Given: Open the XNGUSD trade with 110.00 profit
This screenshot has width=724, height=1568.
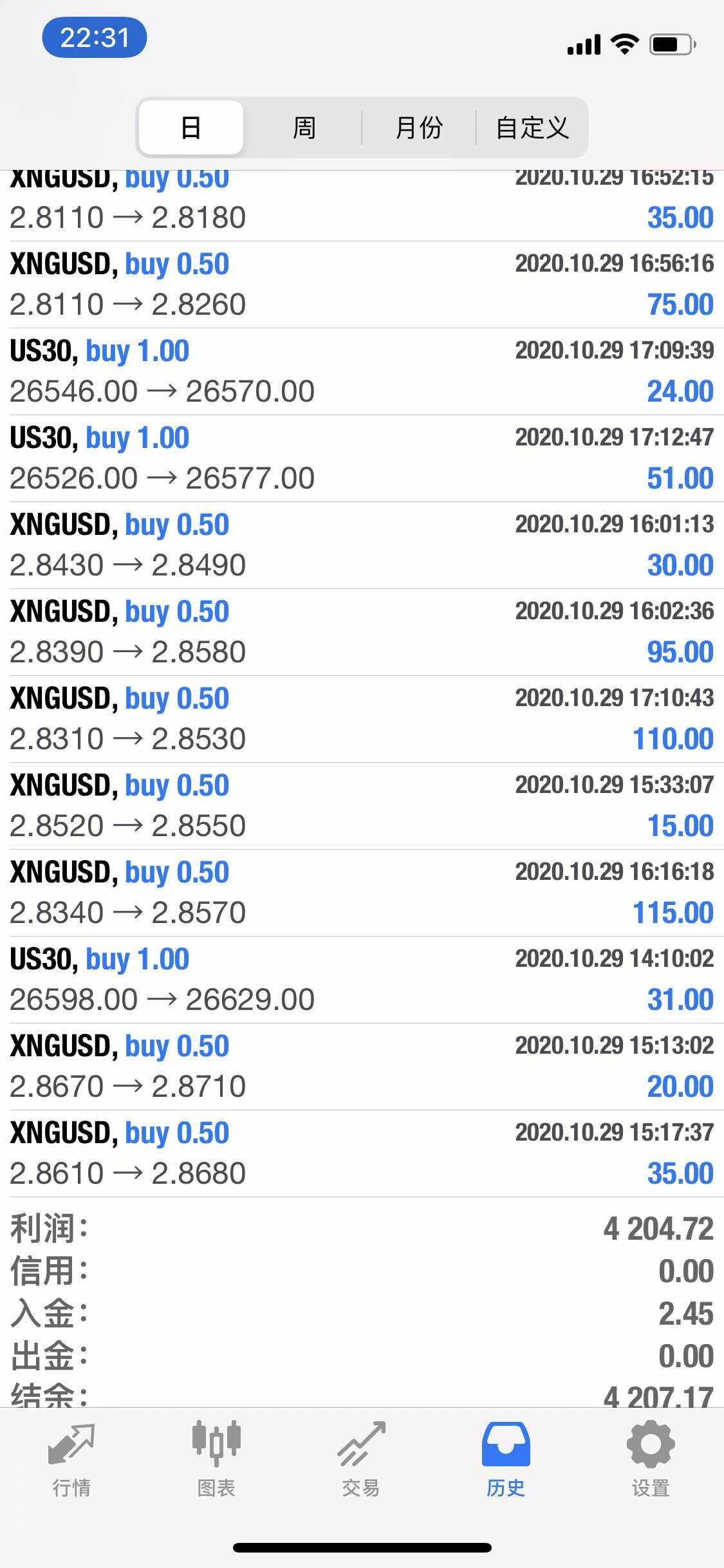Looking at the screenshot, I should (362, 719).
